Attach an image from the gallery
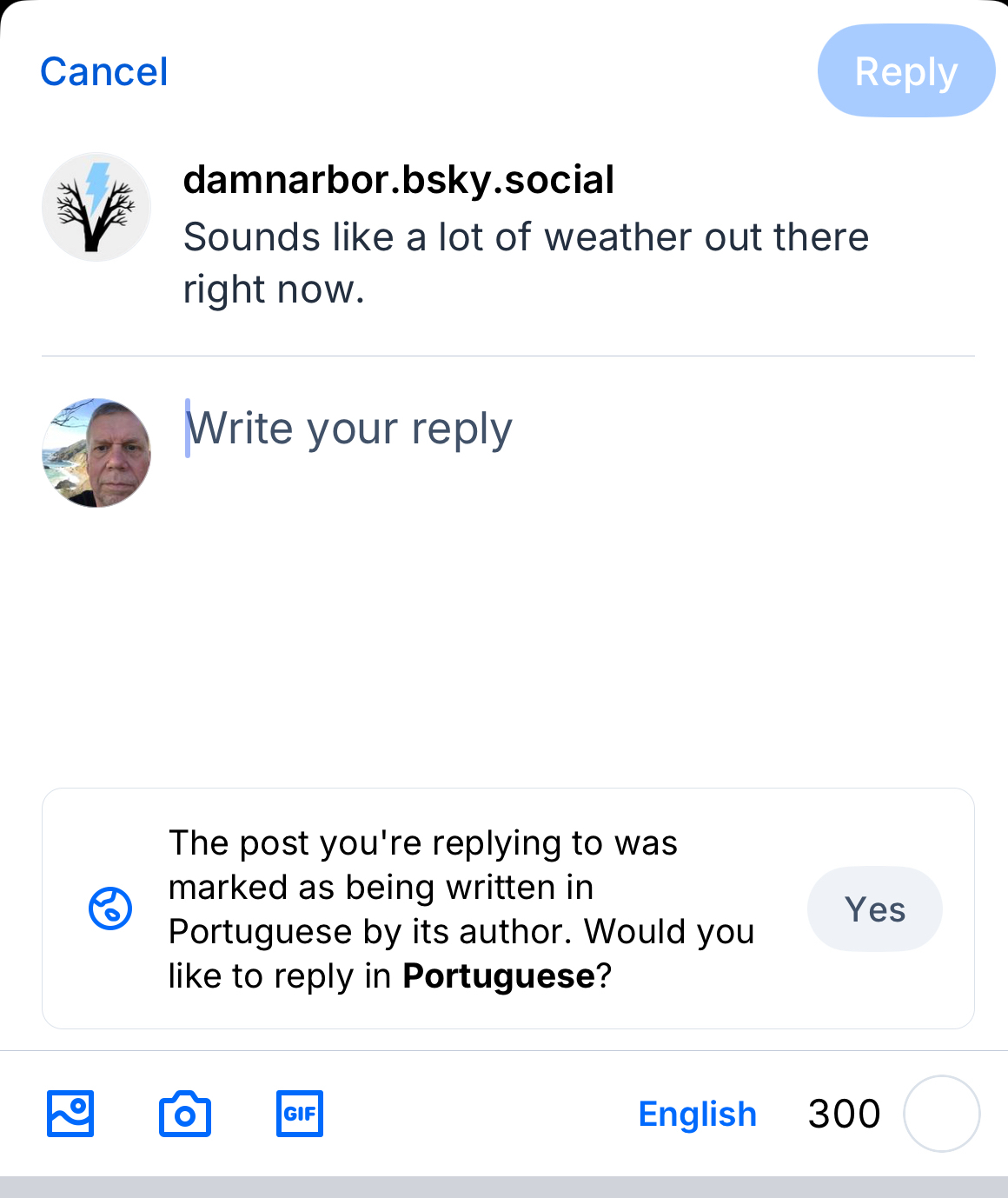Viewport: 1008px width, 1198px height. click(70, 1114)
